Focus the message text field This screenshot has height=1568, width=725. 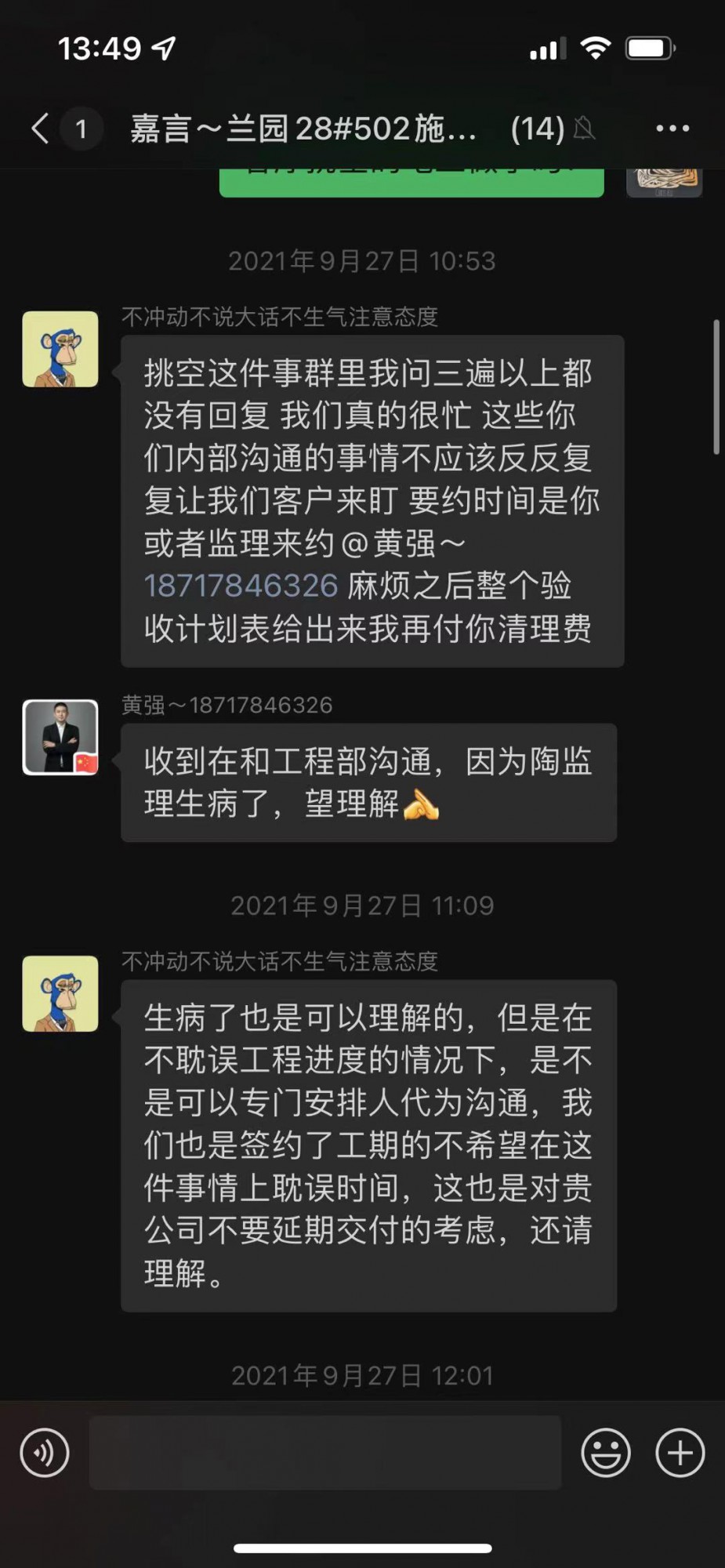pos(325,1453)
